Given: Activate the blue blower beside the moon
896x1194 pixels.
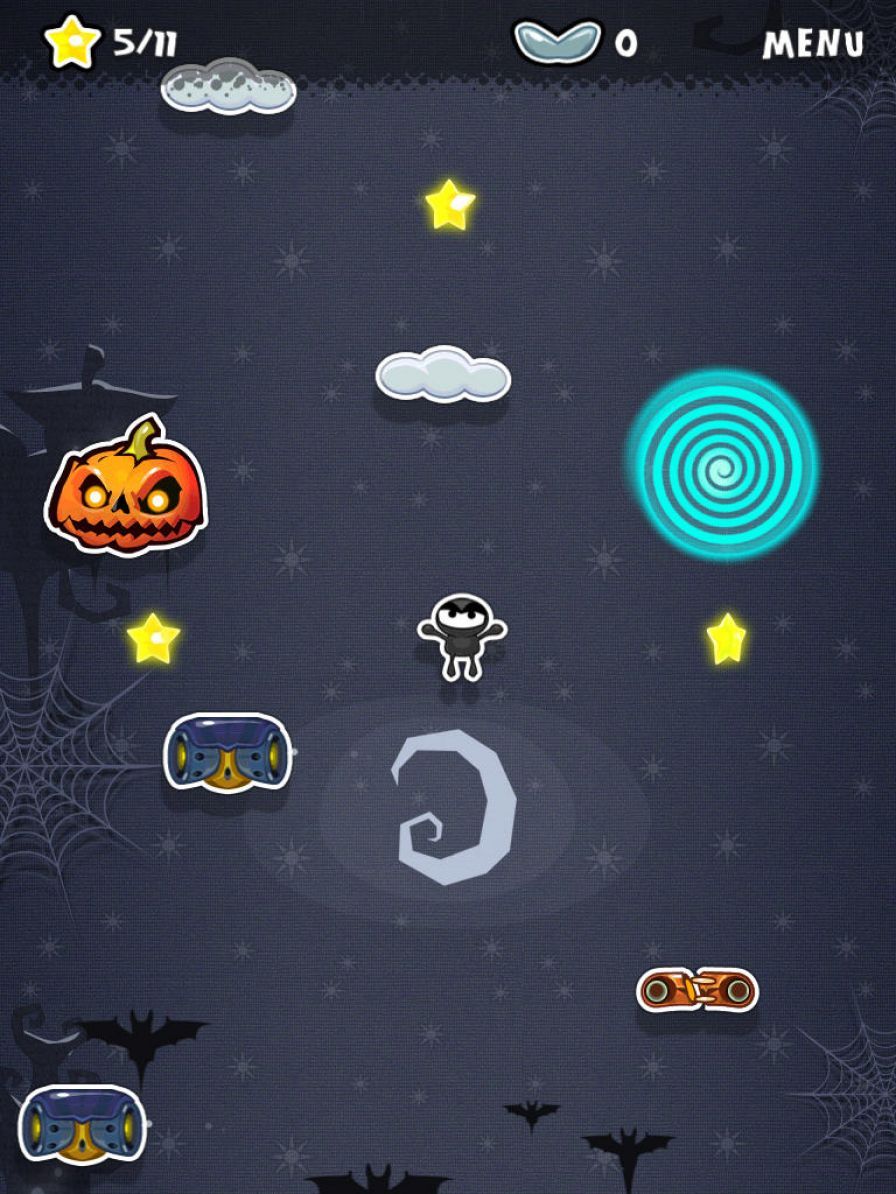Looking at the screenshot, I should pyautogui.click(x=228, y=752).
